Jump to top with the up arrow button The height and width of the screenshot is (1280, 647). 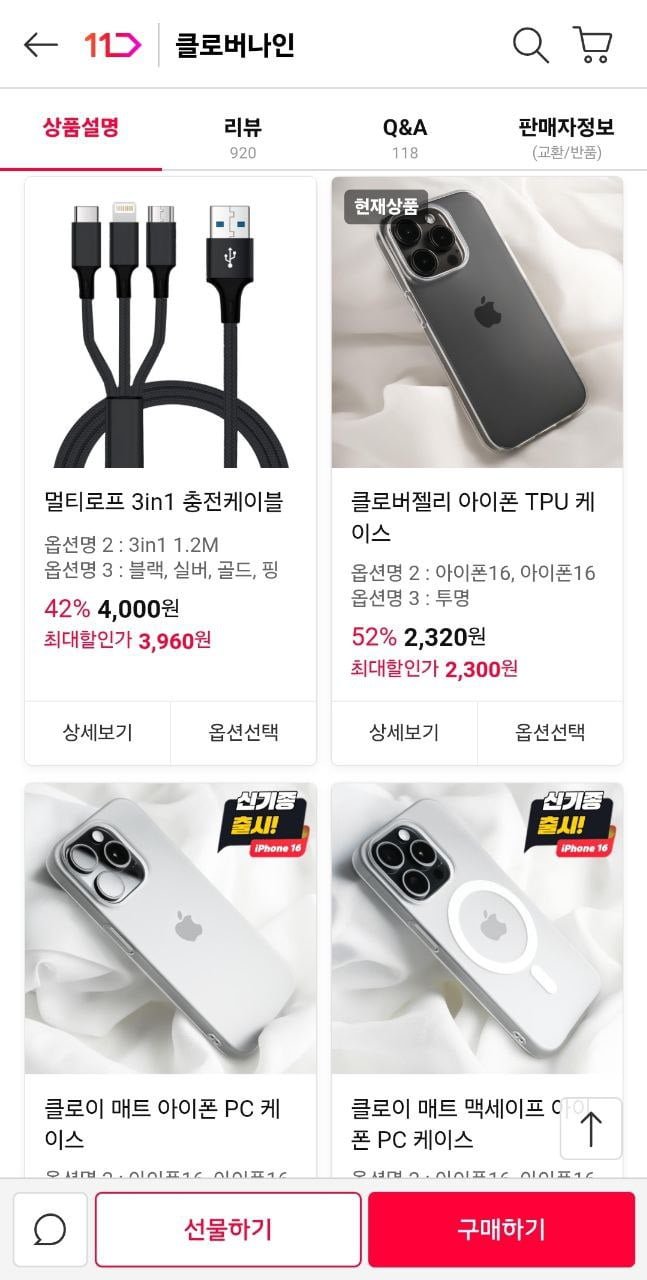(591, 1129)
